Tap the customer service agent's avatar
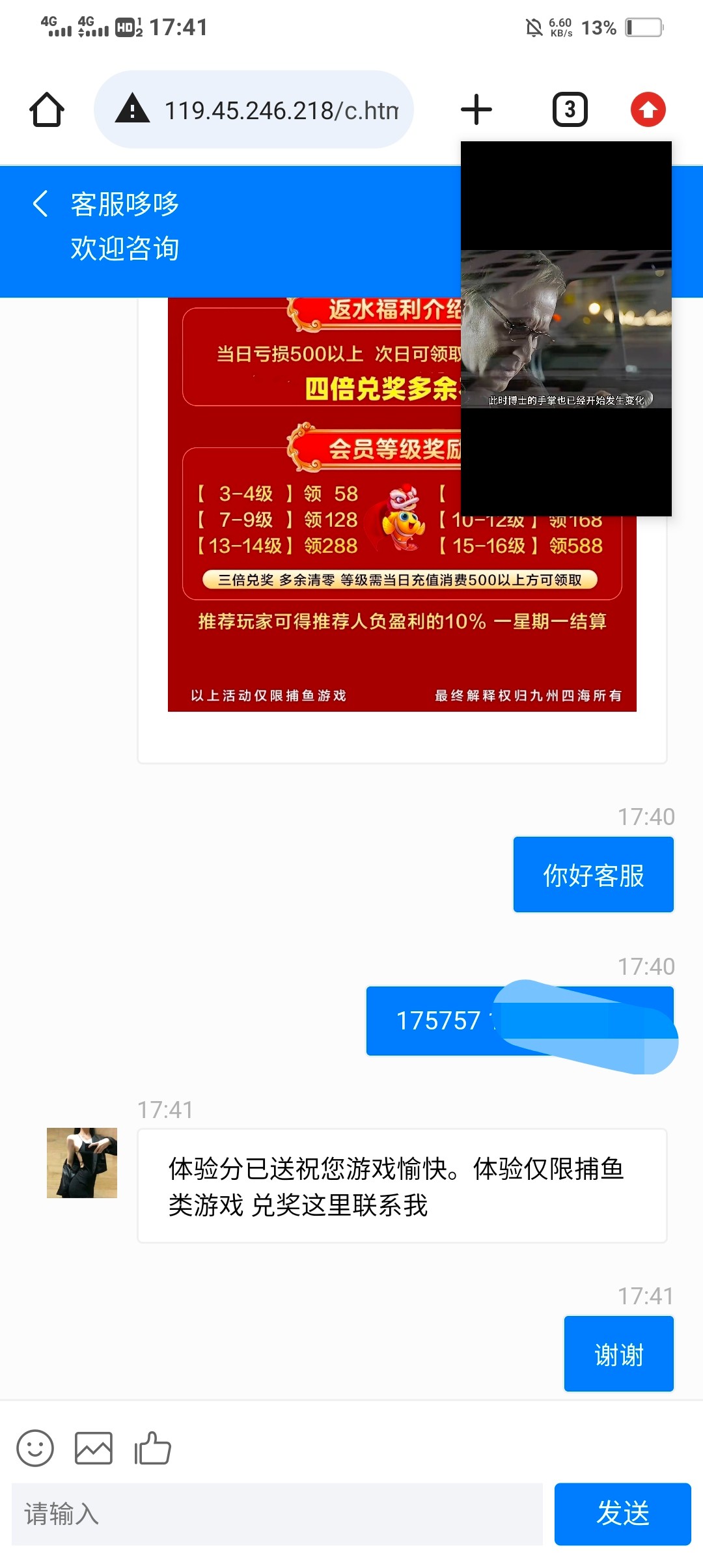Image resolution: width=703 pixels, height=1568 pixels. [x=82, y=1163]
